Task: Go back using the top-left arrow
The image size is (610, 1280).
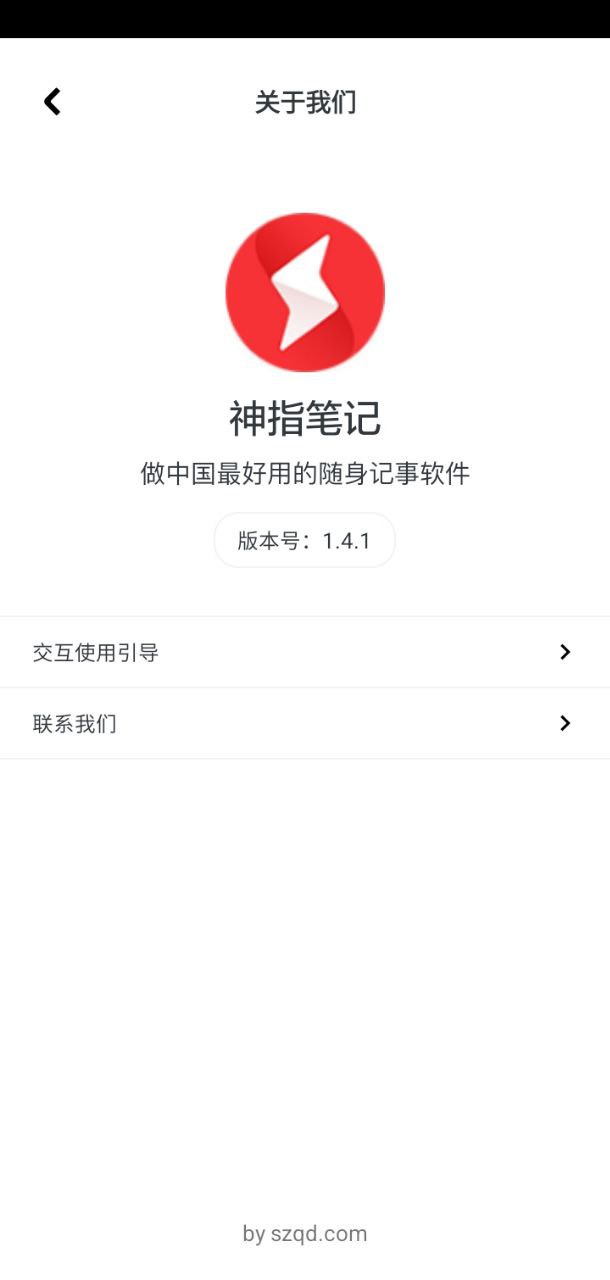Action: (52, 101)
